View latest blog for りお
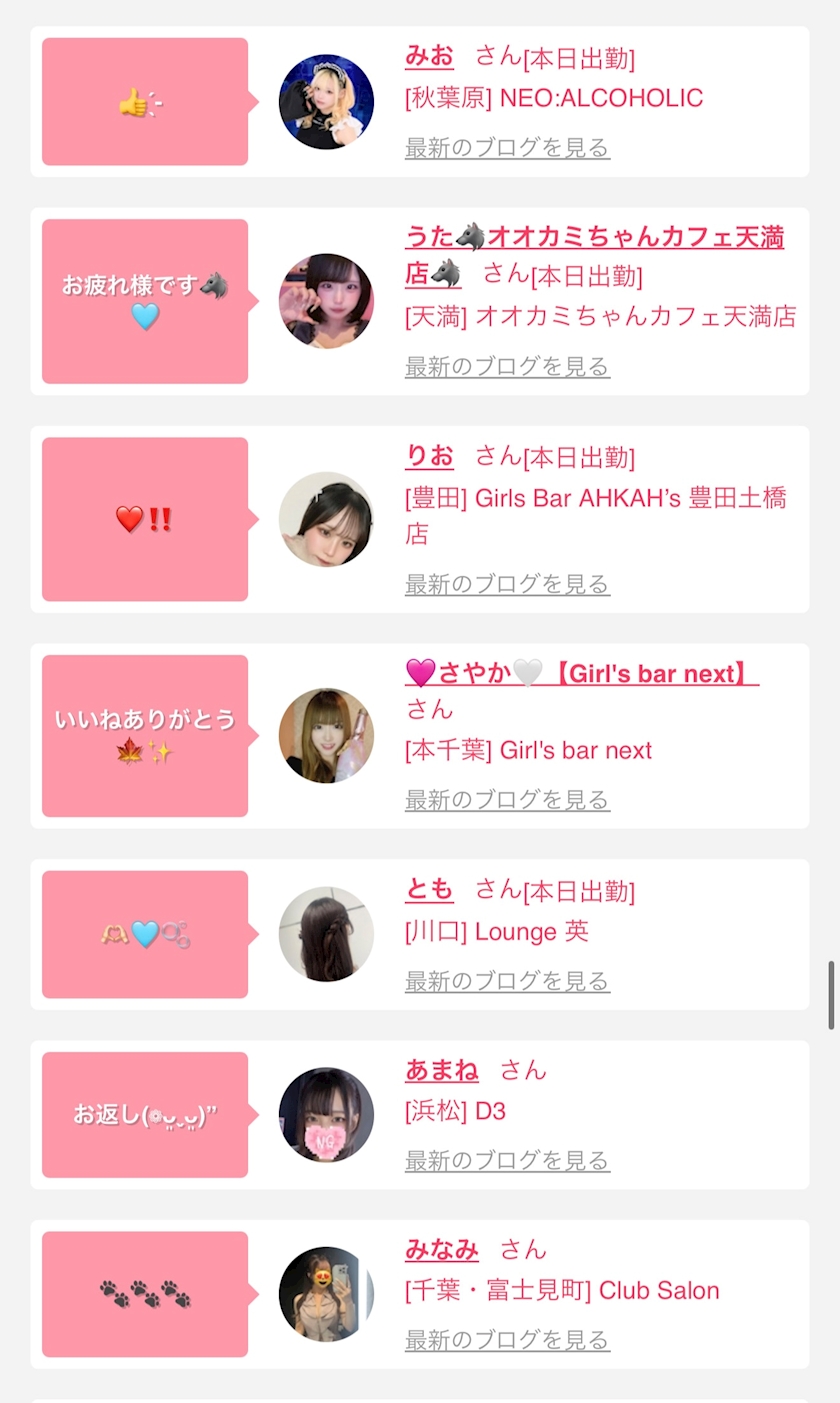 (x=507, y=584)
